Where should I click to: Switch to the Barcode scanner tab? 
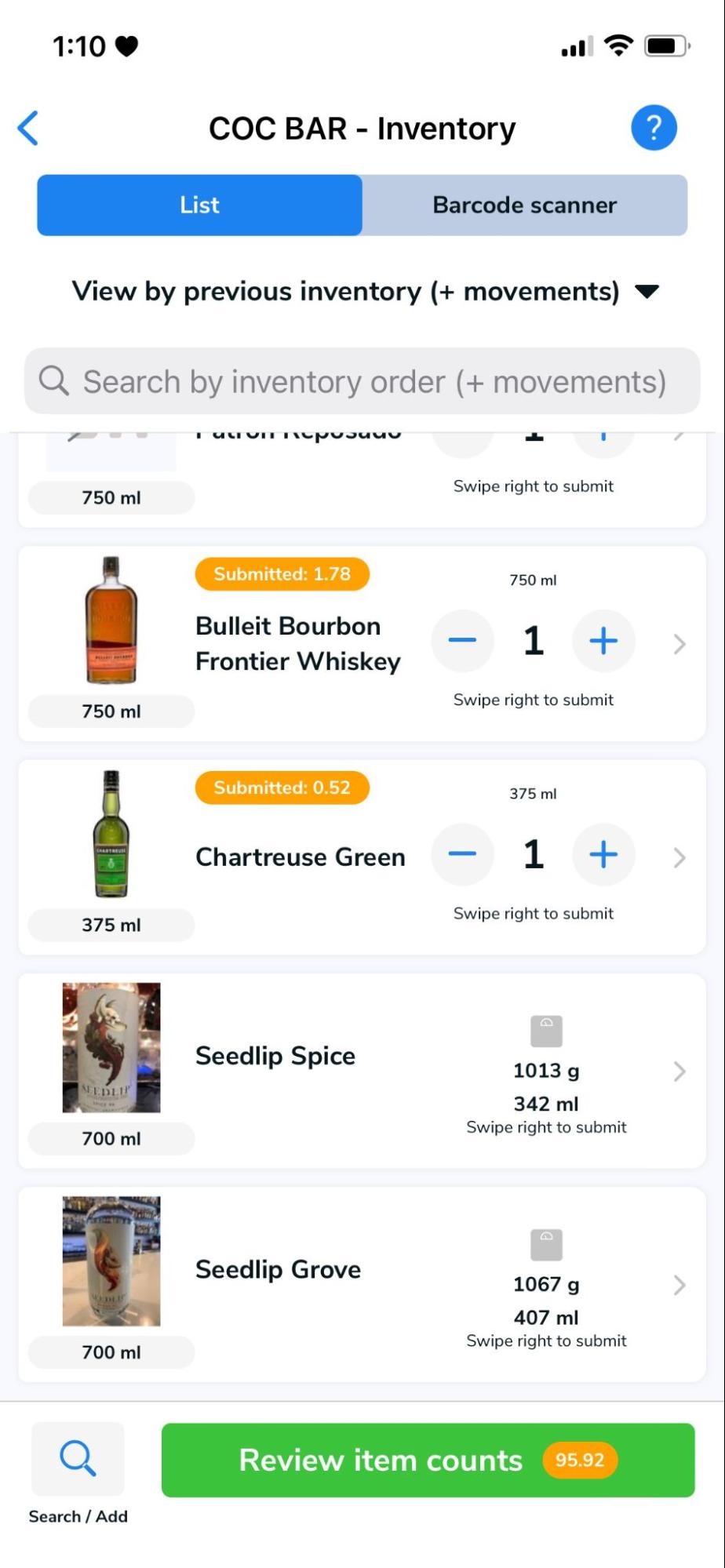coord(523,205)
